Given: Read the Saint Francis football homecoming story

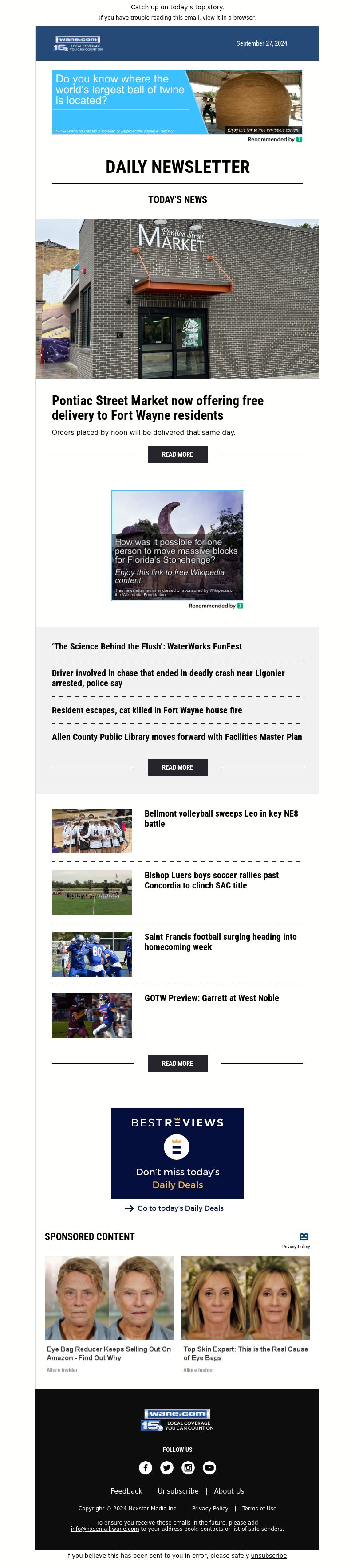Looking at the screenshot, I should pyautogui.click(x=221, y=942).
